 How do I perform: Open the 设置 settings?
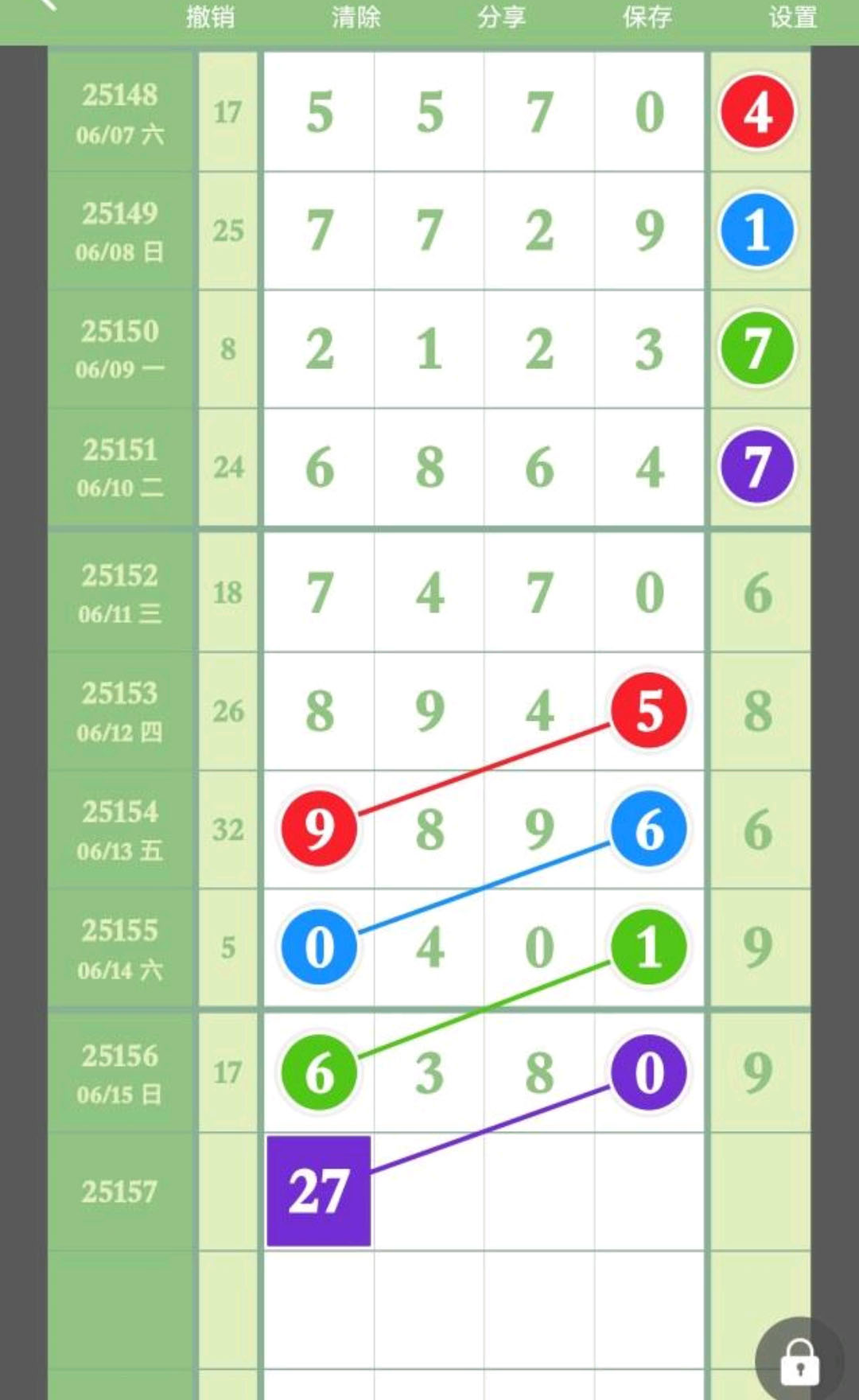tap(792, 17)
